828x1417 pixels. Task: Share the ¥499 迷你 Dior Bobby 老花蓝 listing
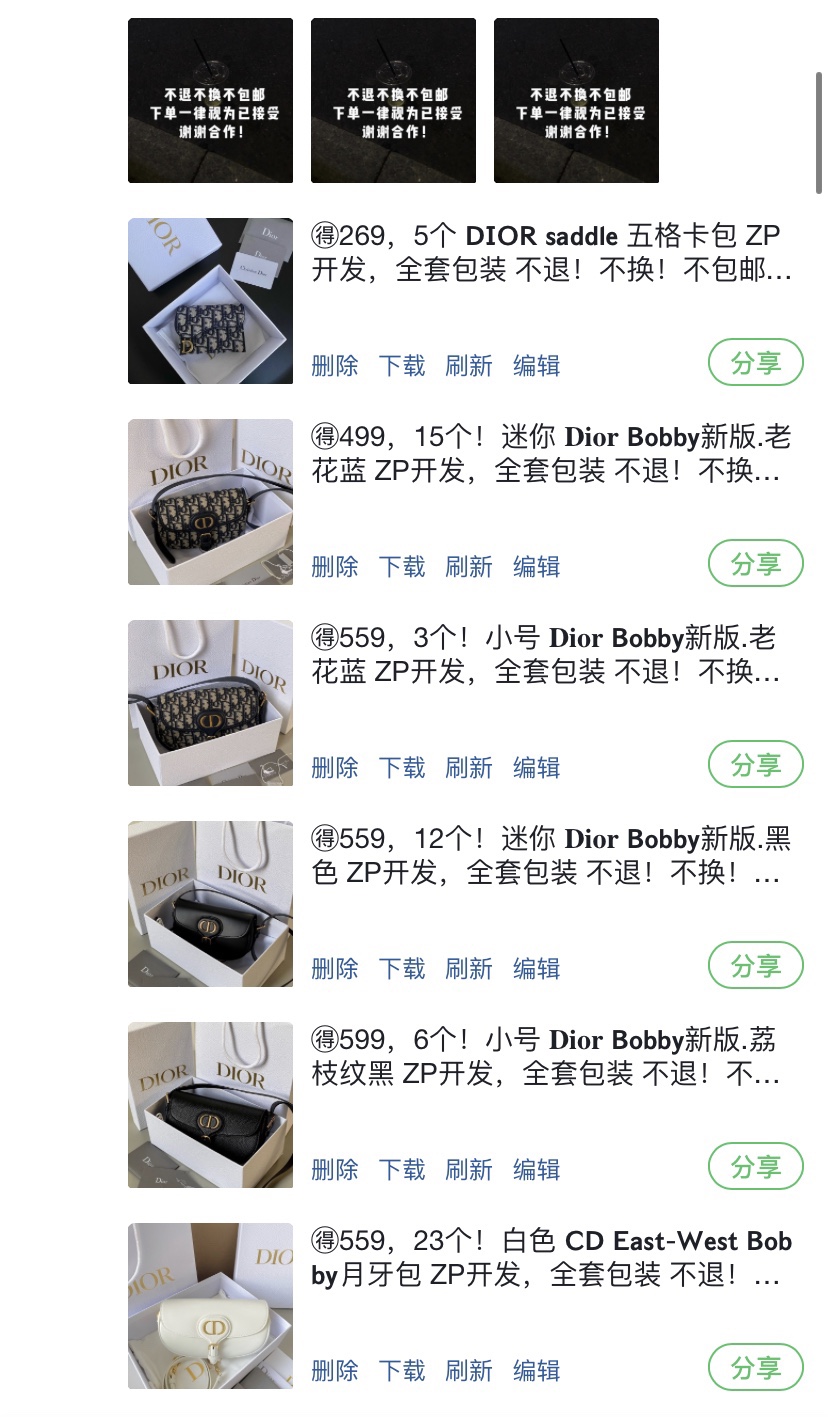click(755, 563)
